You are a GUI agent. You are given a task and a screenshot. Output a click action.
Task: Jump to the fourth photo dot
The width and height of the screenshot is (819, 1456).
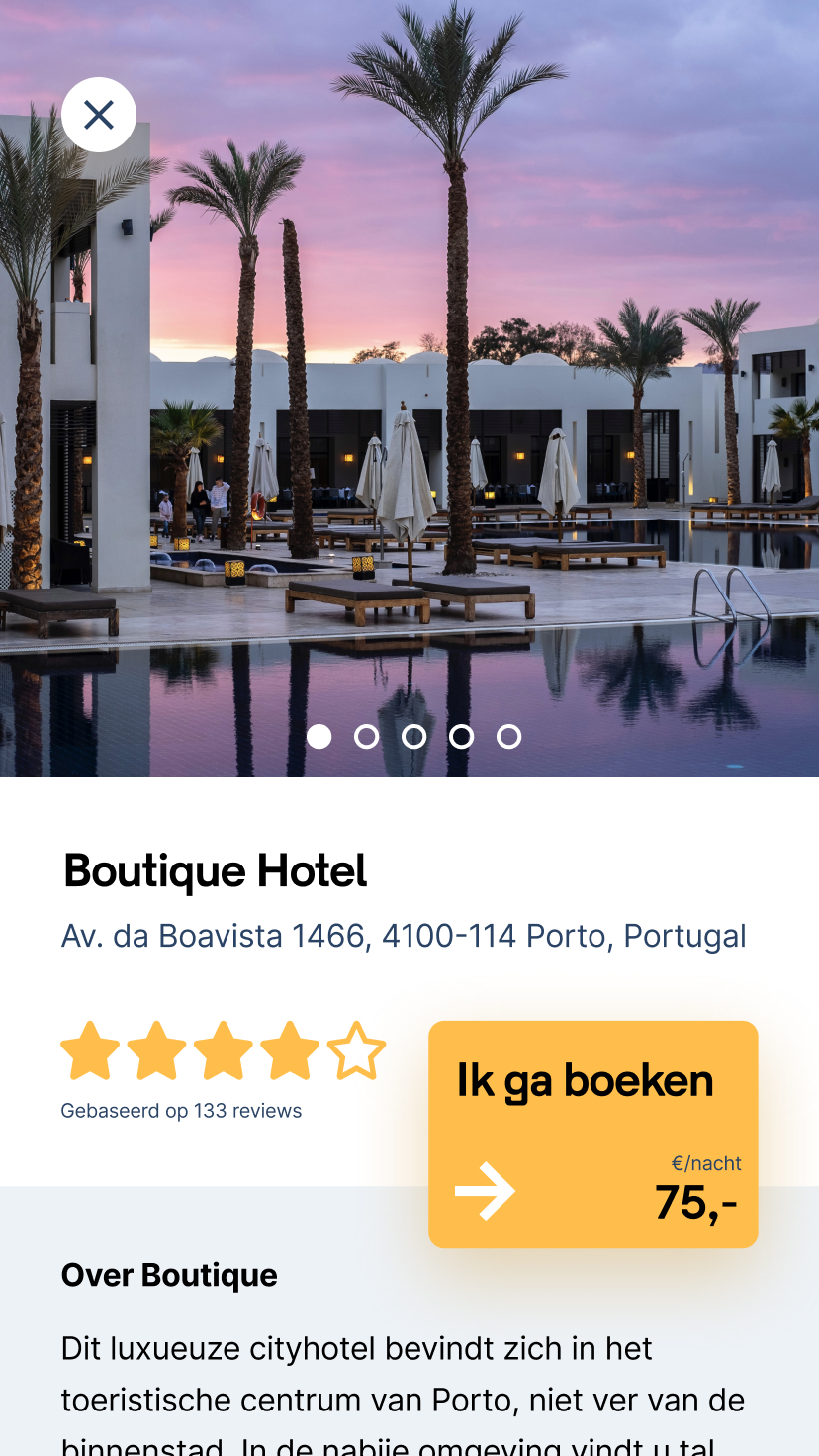tap(462, 737)
